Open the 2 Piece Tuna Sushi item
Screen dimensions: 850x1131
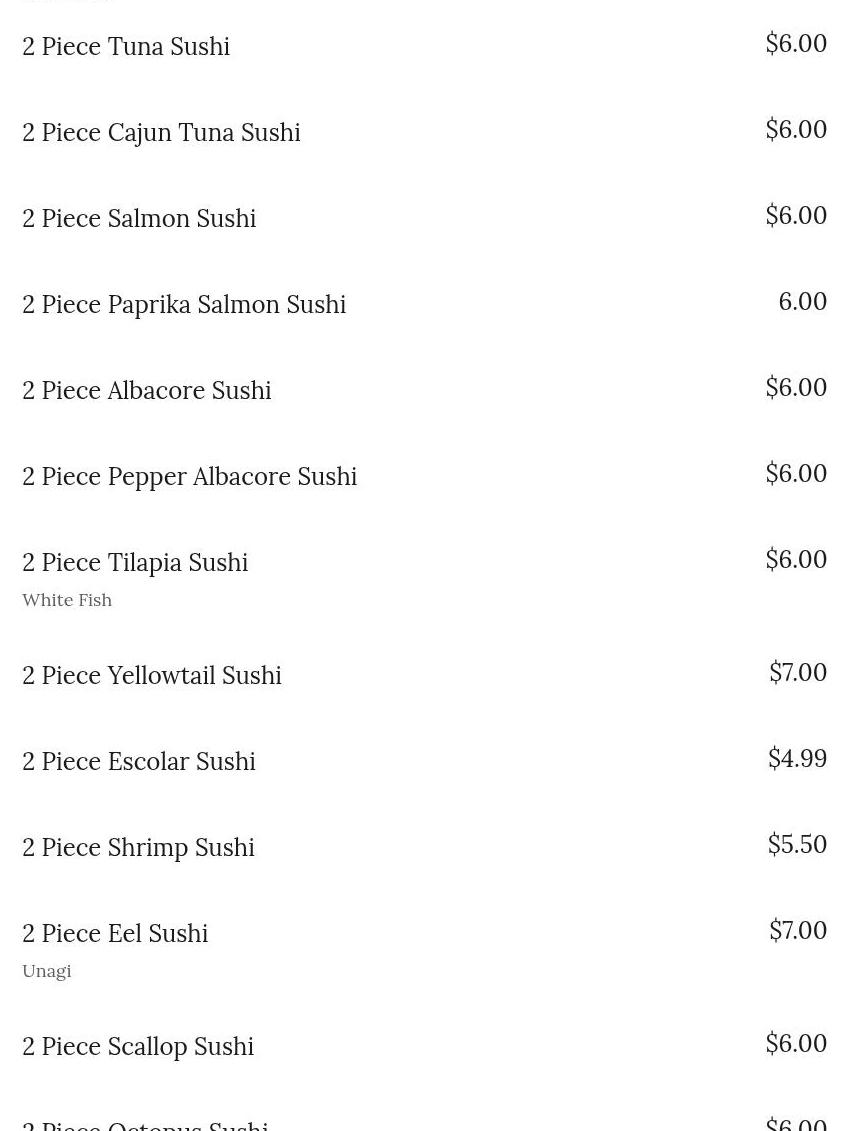tap(126, 47)
